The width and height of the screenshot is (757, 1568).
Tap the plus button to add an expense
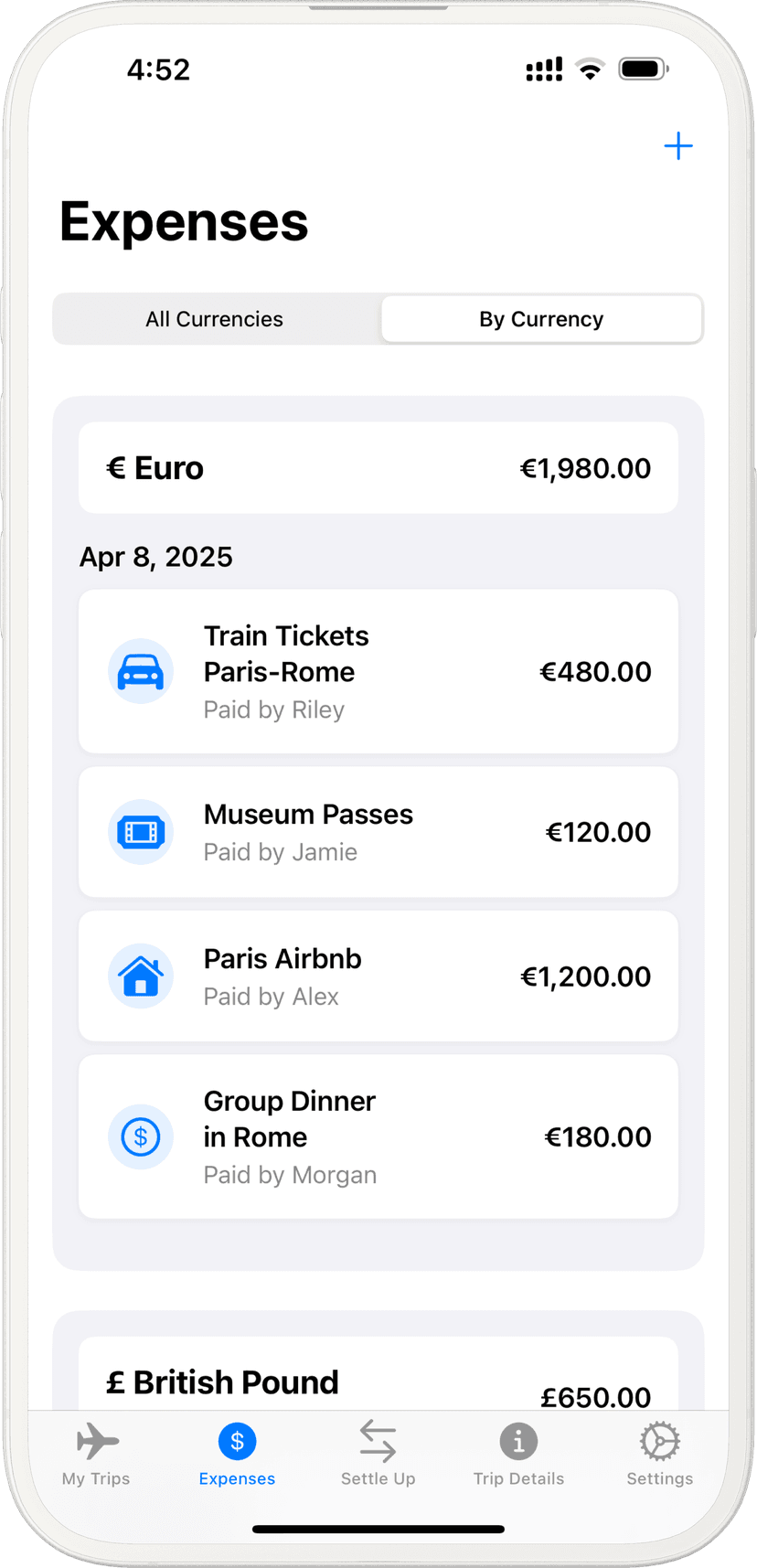click(678, 144)
